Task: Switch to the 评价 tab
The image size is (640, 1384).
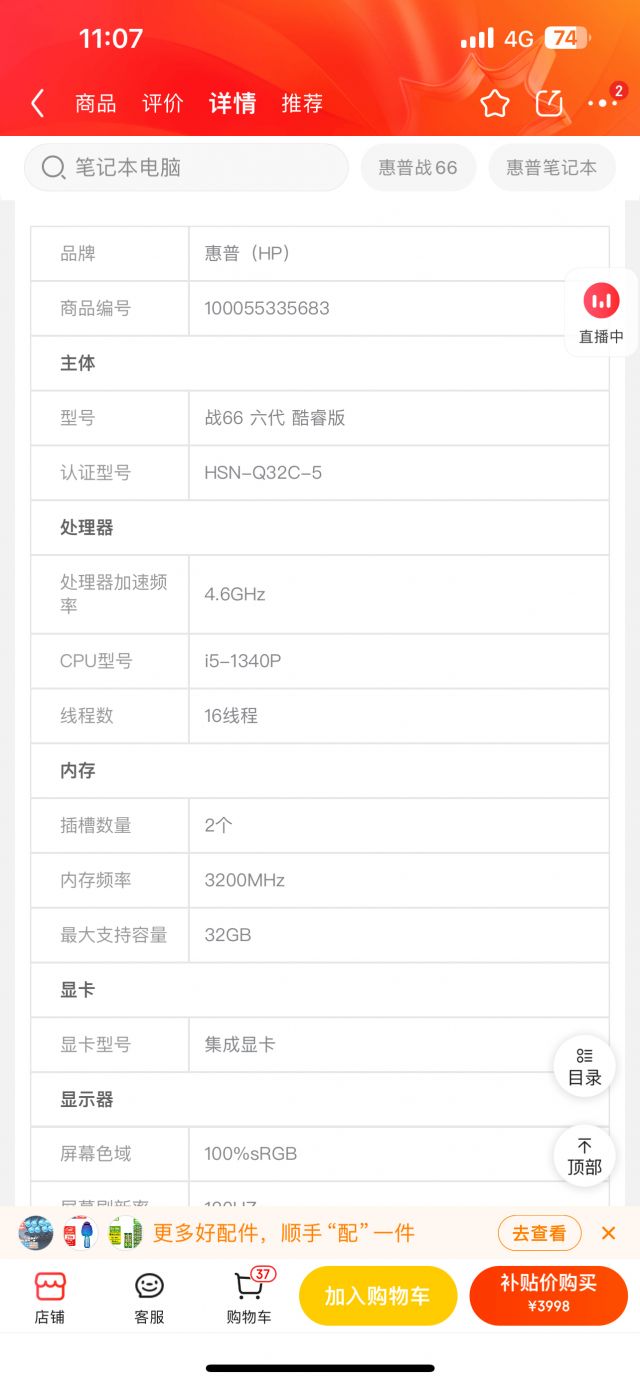Action: click(162, 103)
